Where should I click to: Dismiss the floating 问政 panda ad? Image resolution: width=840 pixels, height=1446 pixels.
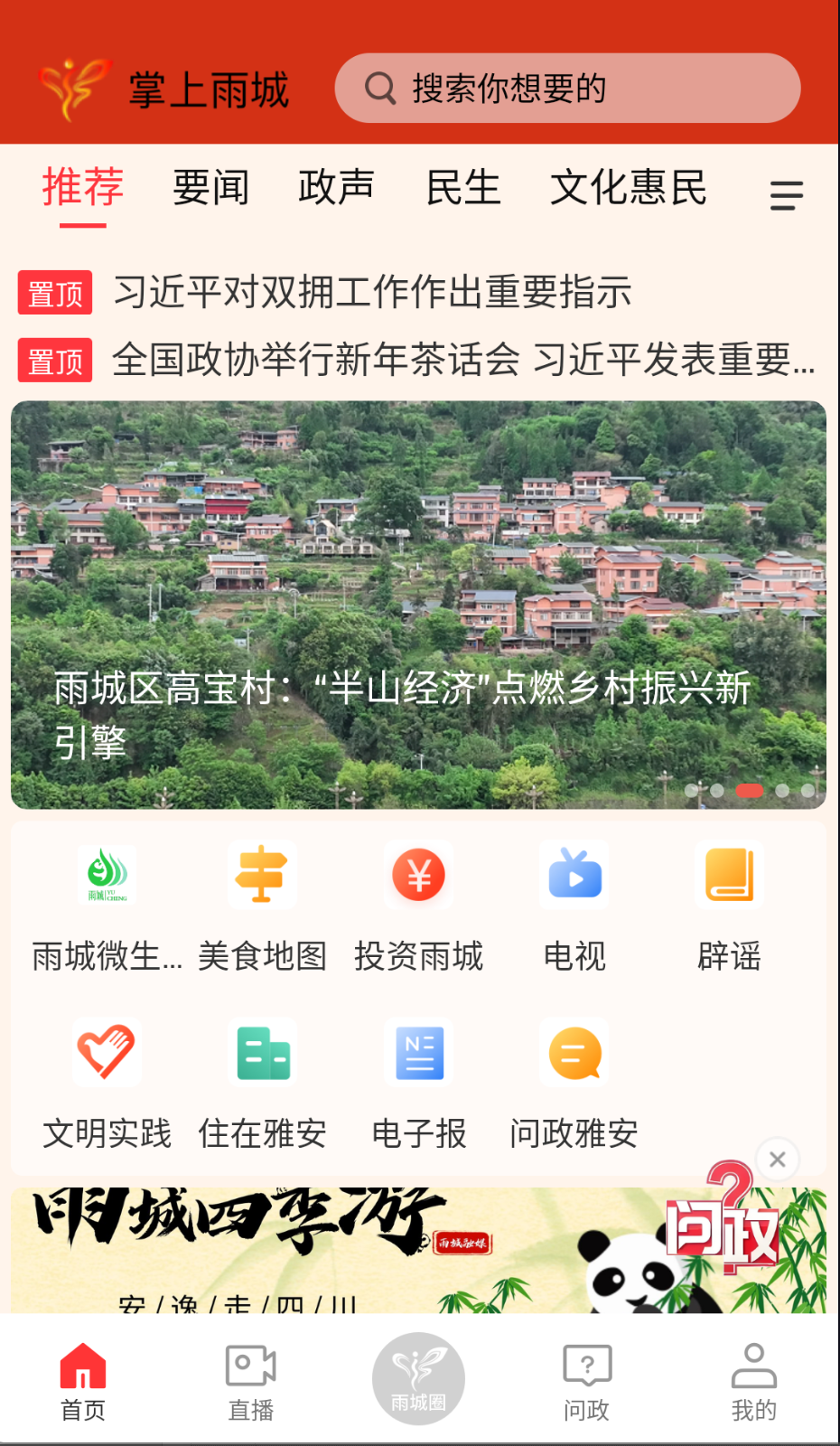tap(777, 1160)
